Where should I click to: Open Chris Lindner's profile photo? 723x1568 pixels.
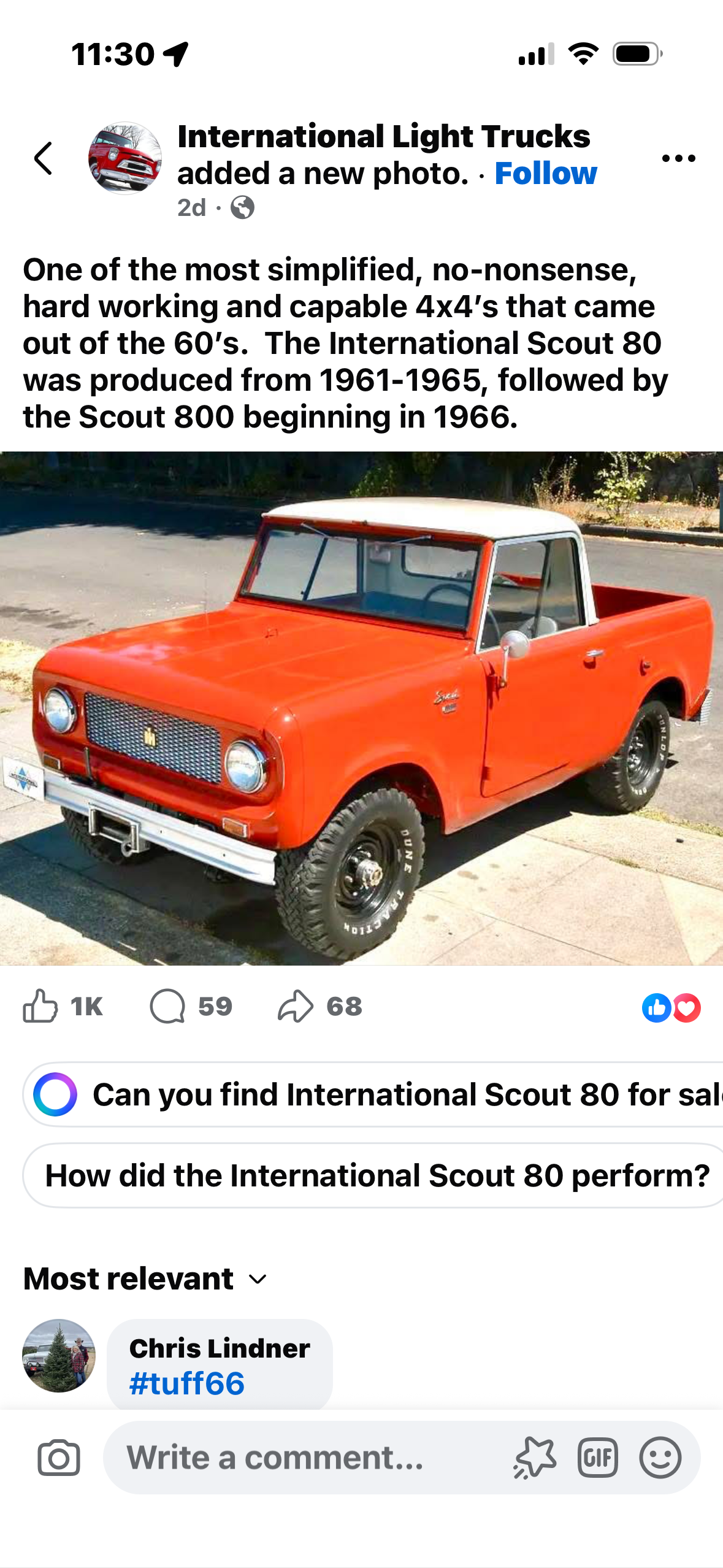[x=59, y=1355]
